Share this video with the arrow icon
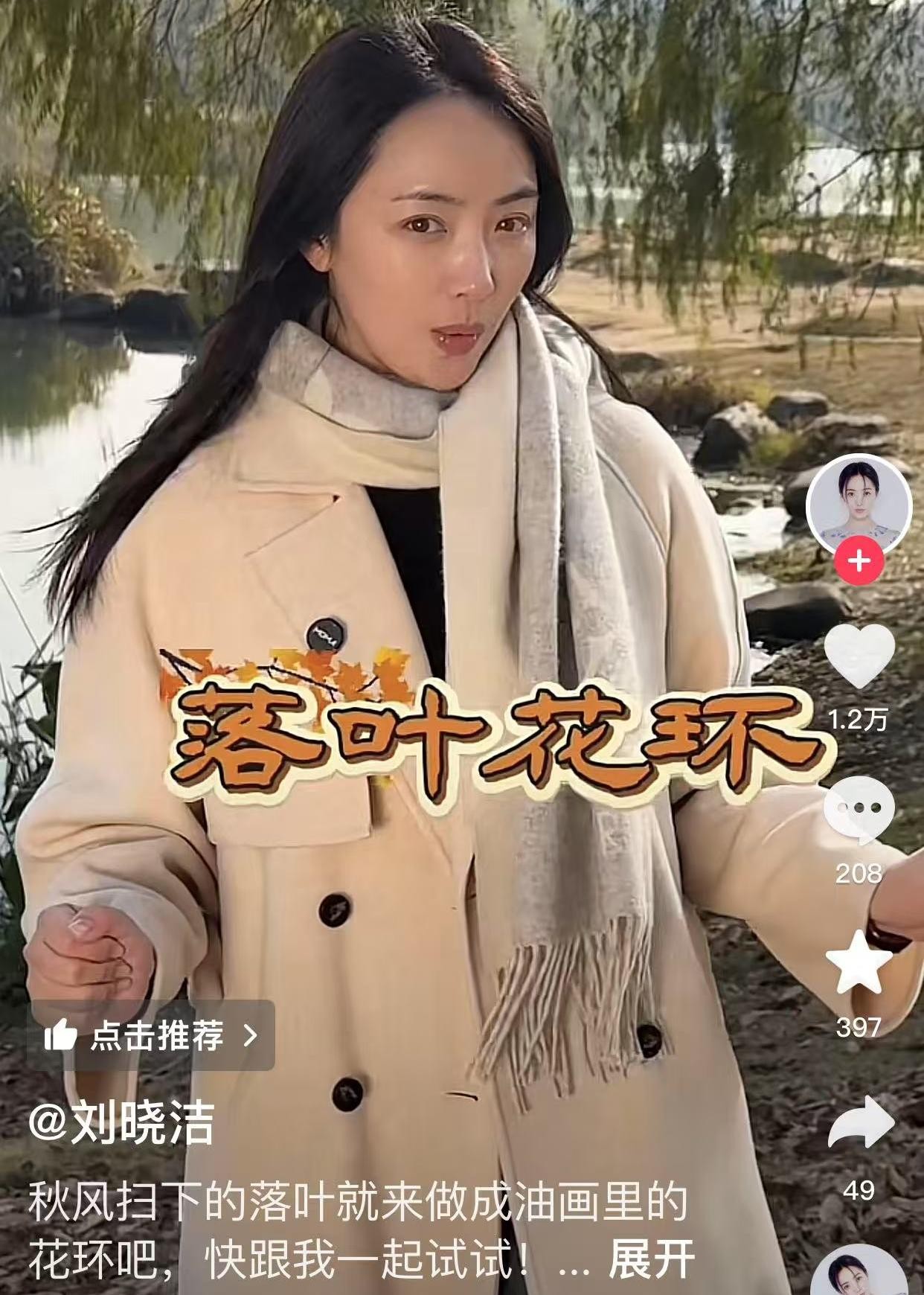 coord(860,1121)
